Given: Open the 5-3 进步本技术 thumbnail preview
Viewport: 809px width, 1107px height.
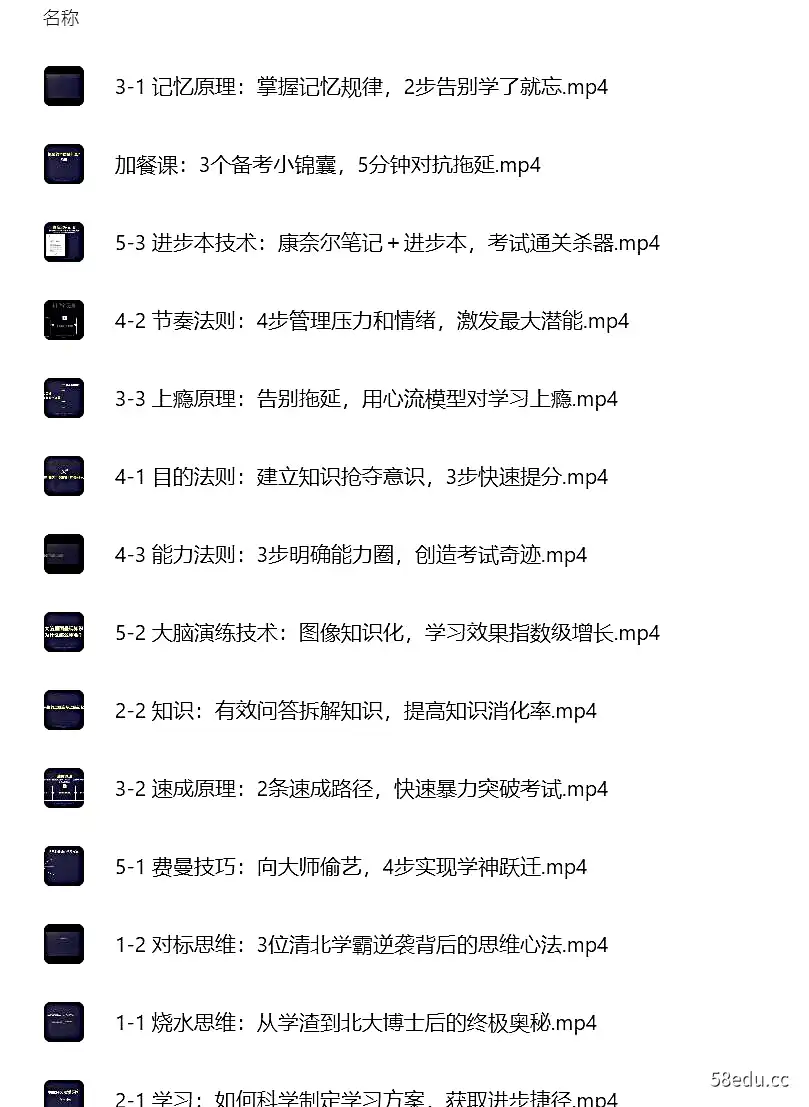Looking at the screenshot, I should (63, 242).
